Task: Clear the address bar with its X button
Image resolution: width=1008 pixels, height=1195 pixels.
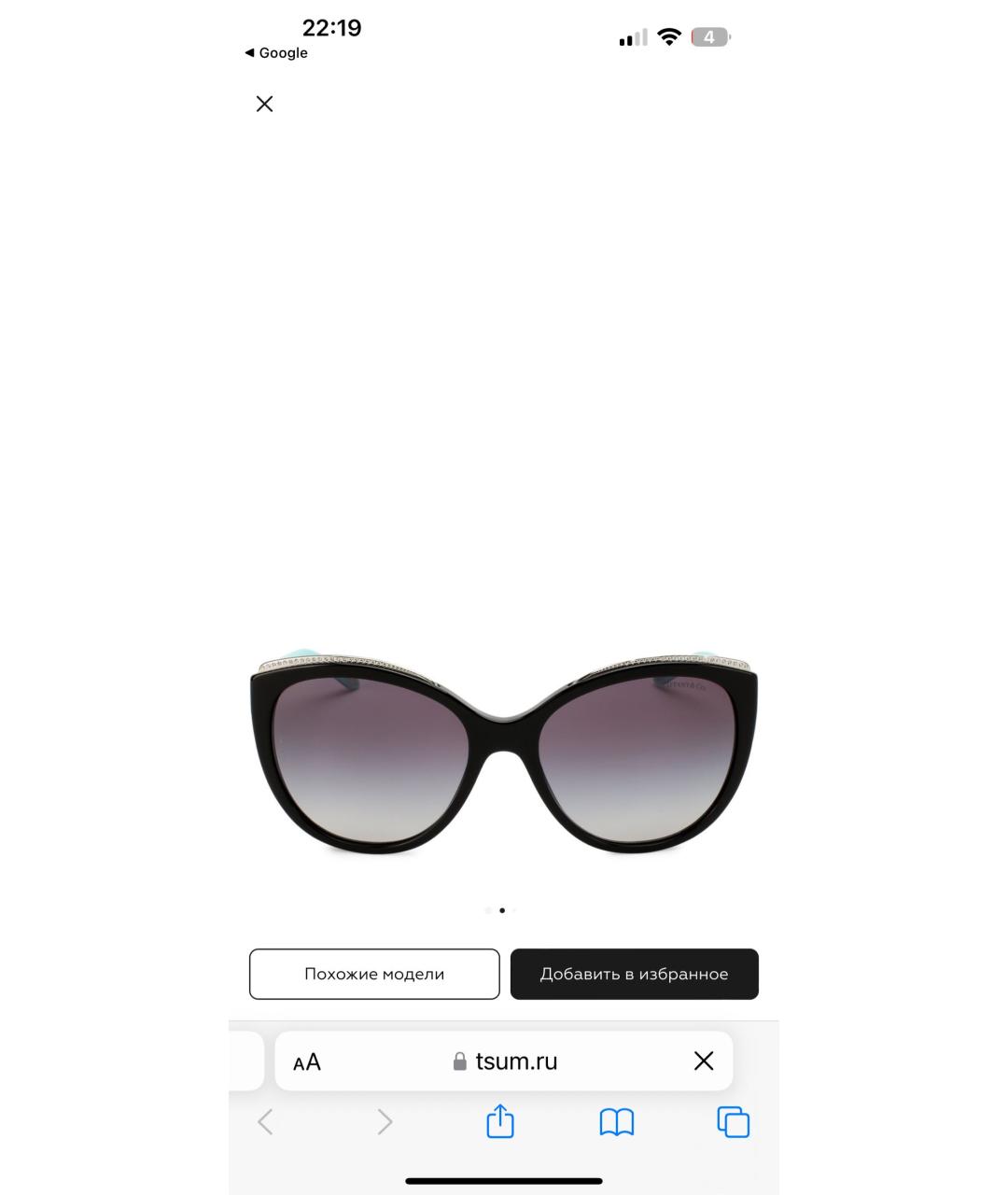Action: click(702, 1061)
